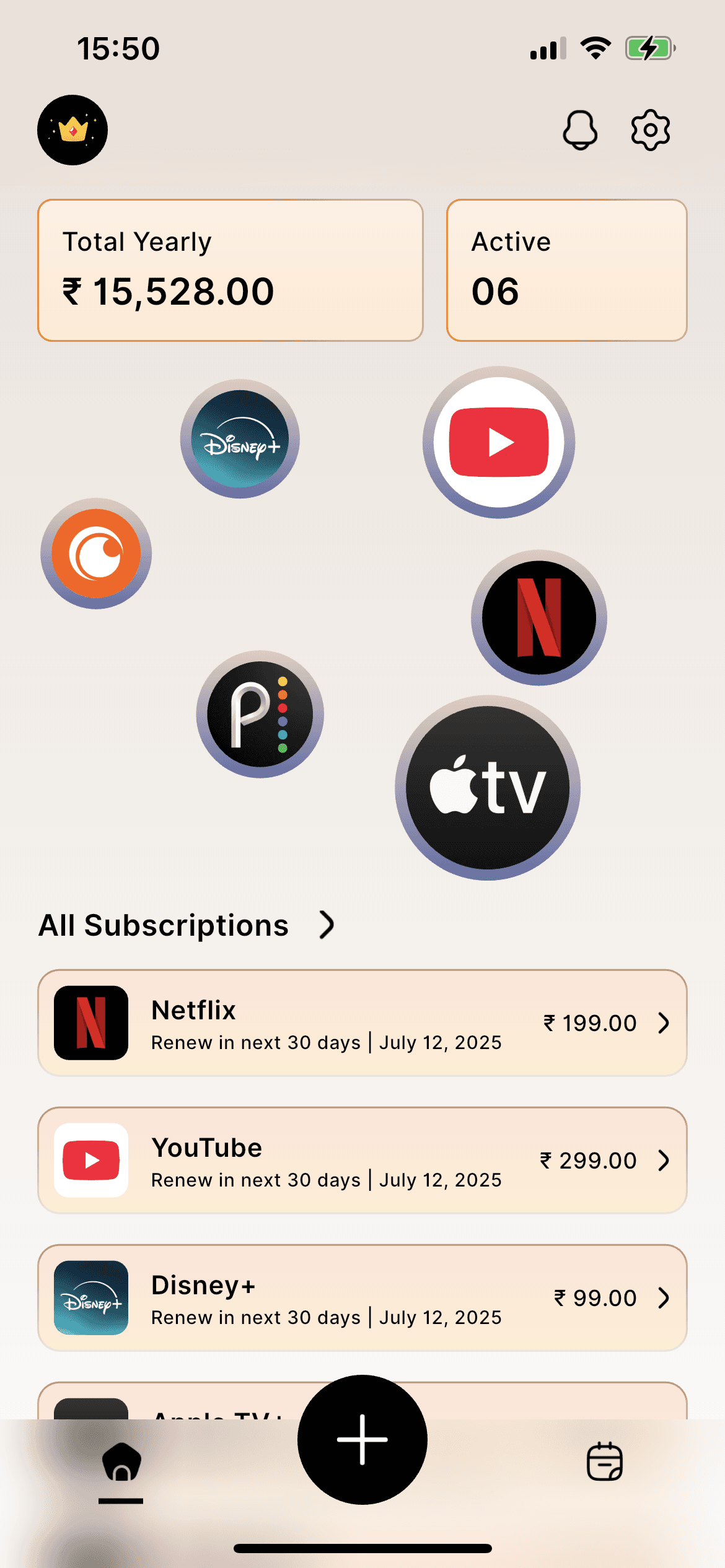Open the Active count card
The width and height of the screenshot is (725, 1568).
[567, 270]
